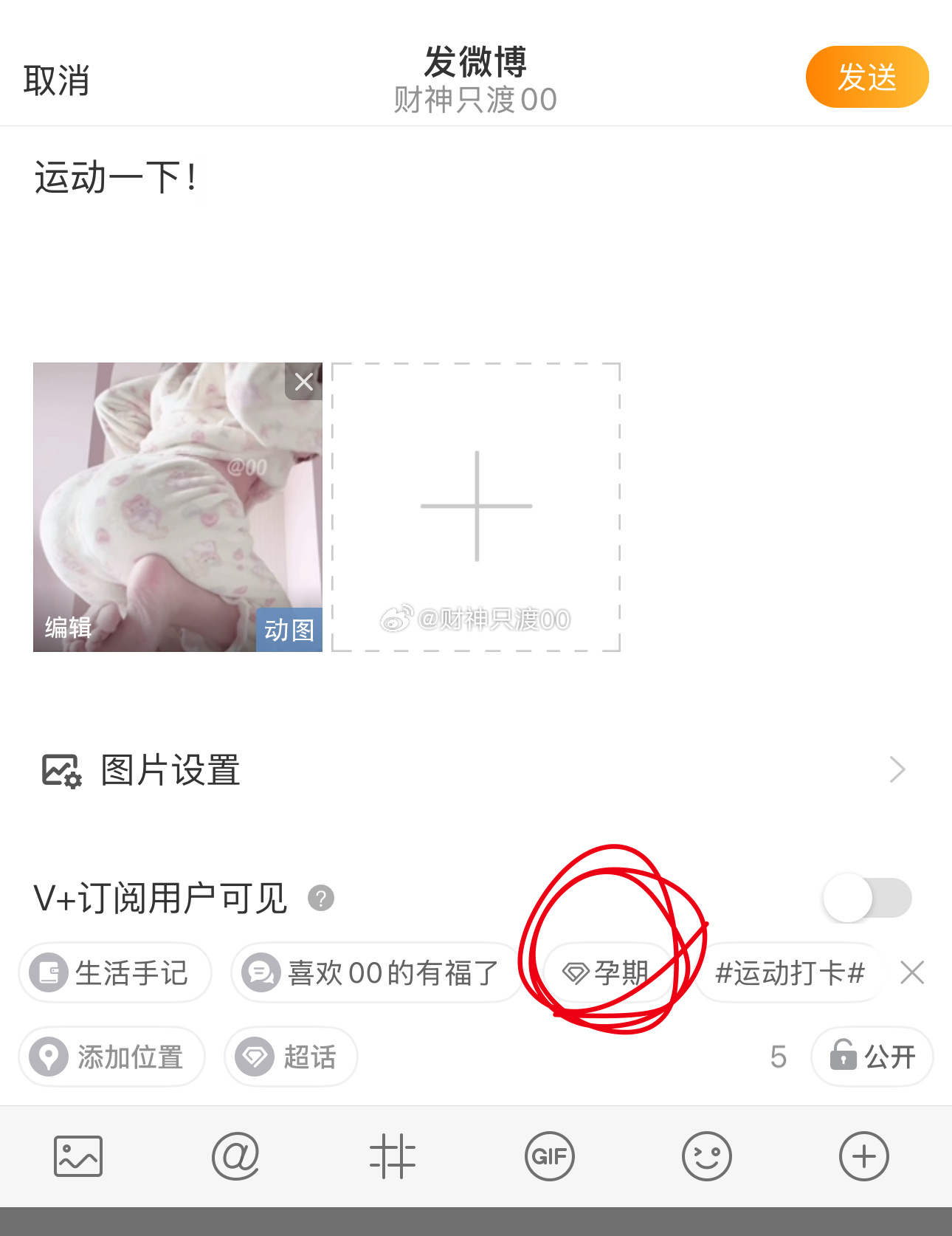Viewport: 952px width, 1236px height.
Task: Remove the attached GIF image
Action: (x=303, y=382)
